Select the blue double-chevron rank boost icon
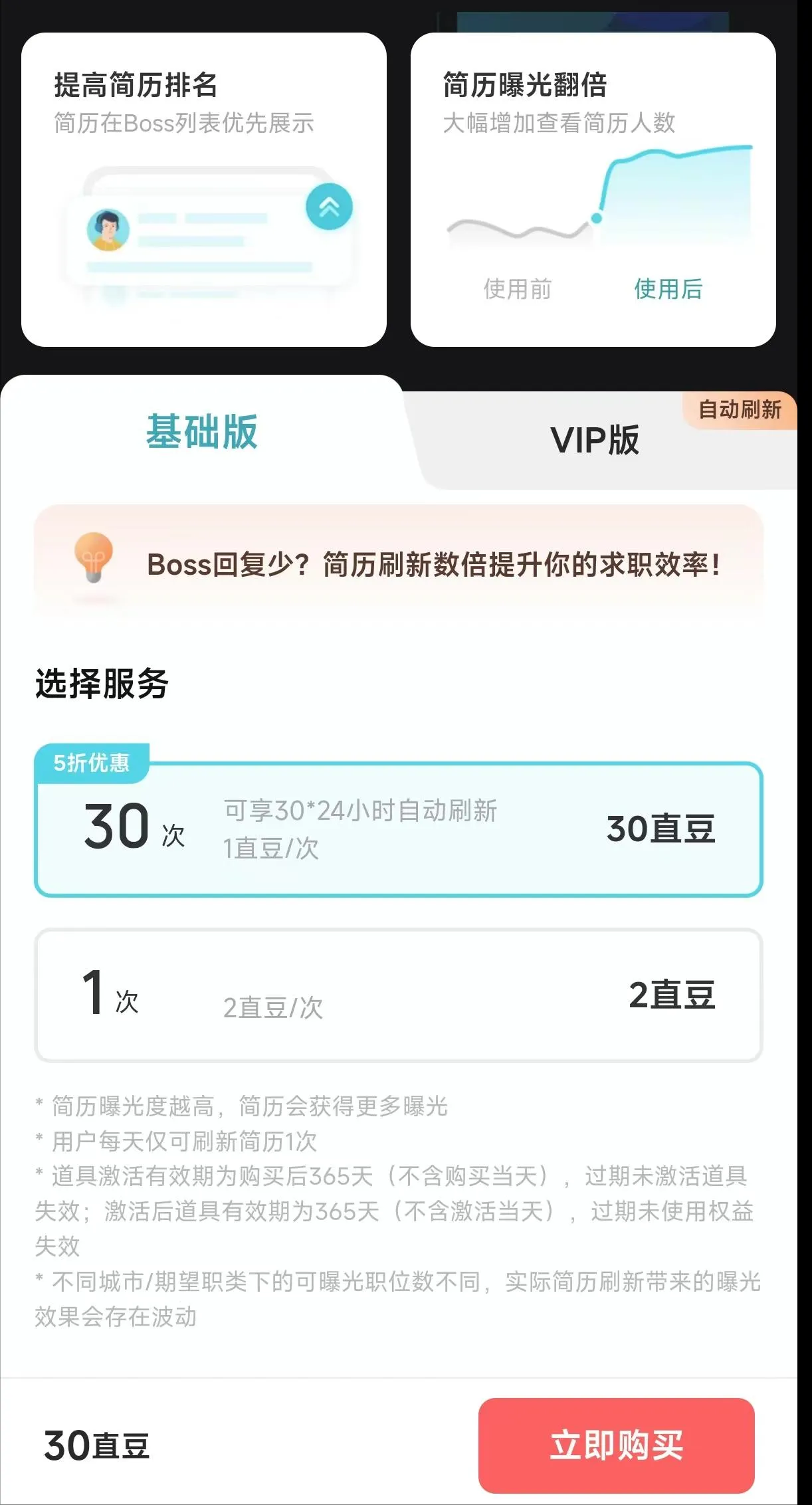 pyautogui.click(x=327, y=207)
